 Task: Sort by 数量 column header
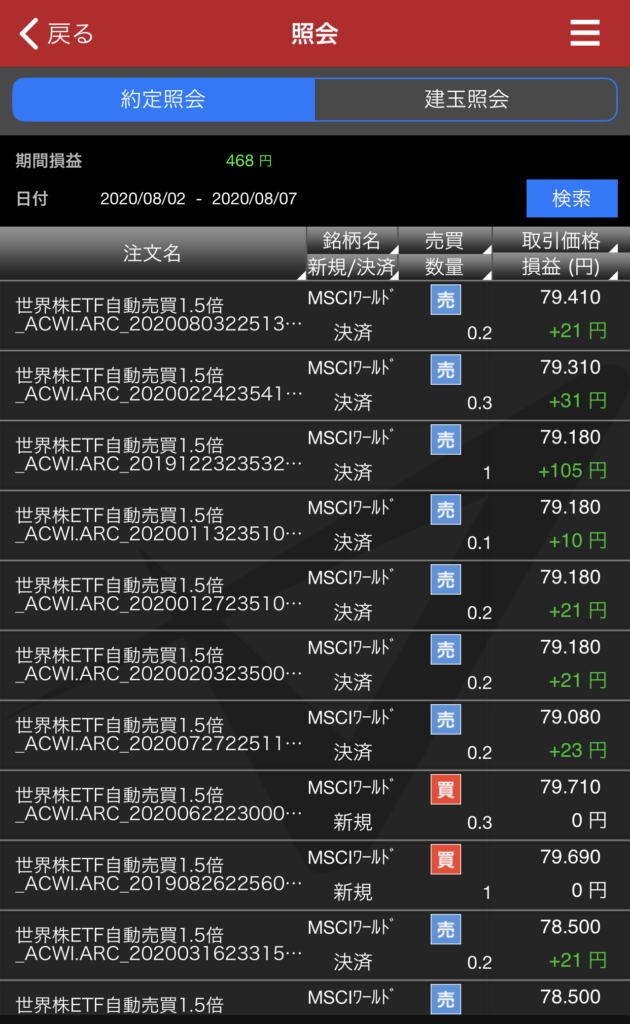[444, 267]
